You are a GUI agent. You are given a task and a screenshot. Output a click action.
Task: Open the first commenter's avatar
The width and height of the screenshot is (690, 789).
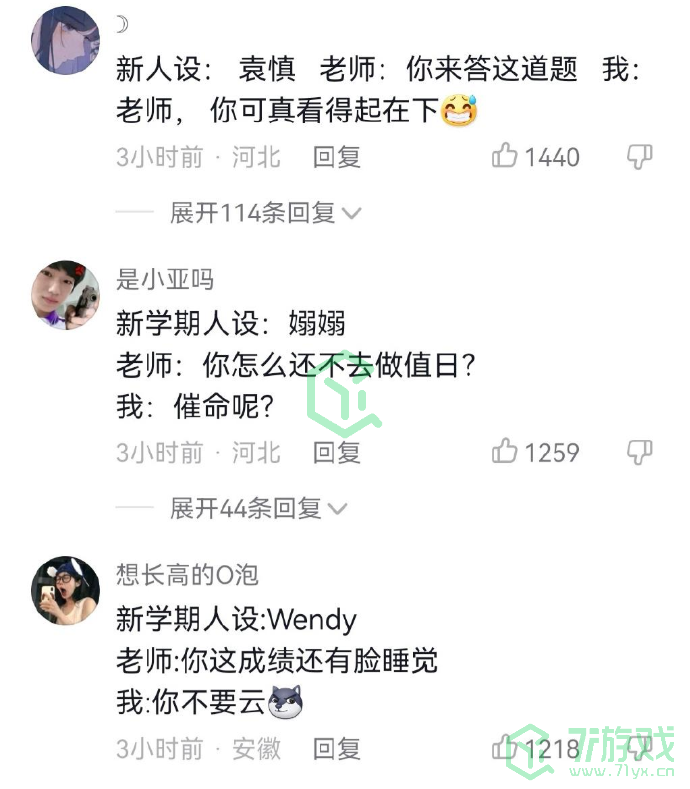pyautogui.click(x=65, y=40)
